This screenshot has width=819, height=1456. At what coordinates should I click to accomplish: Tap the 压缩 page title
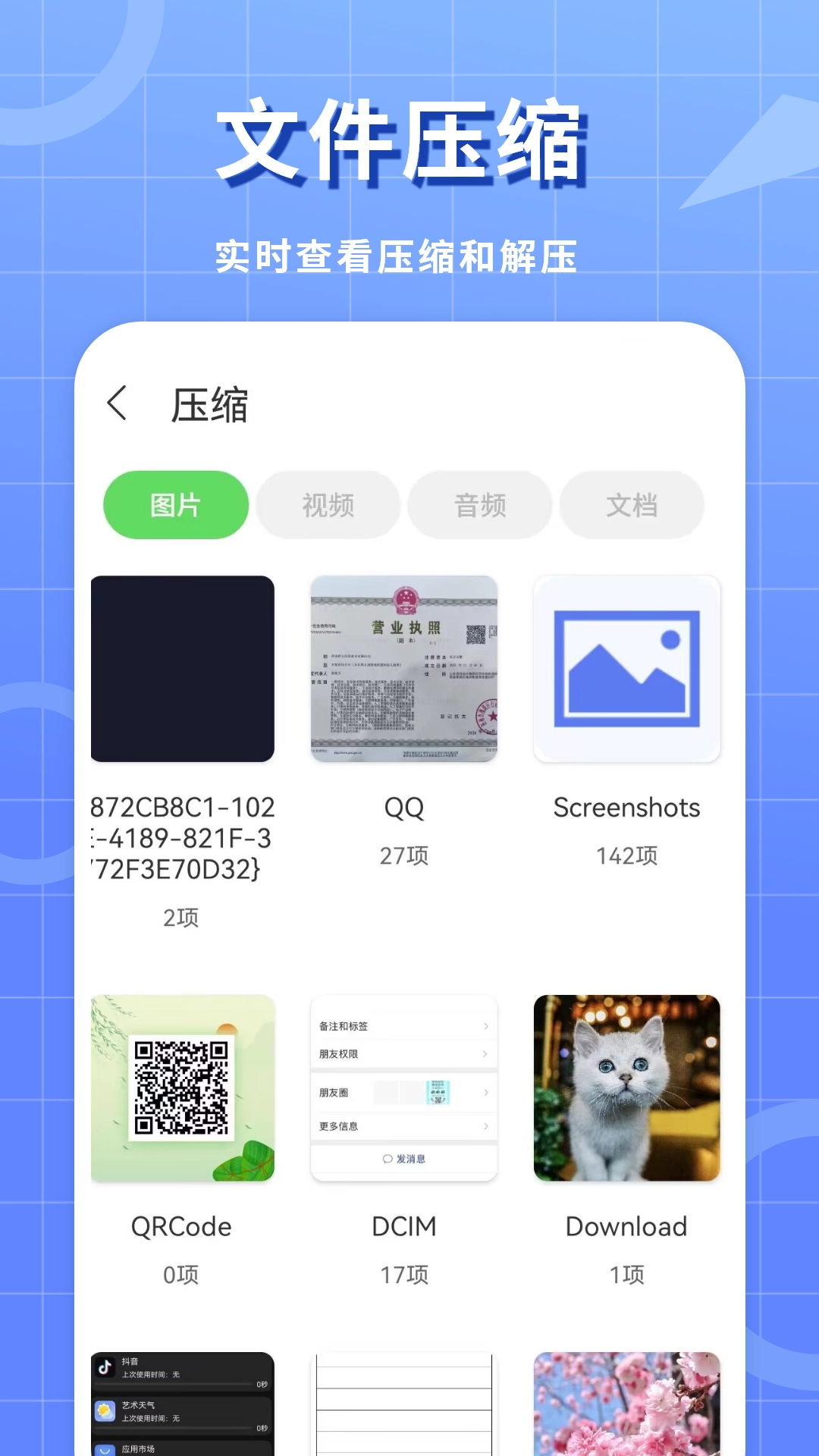(x=210, y=406)
